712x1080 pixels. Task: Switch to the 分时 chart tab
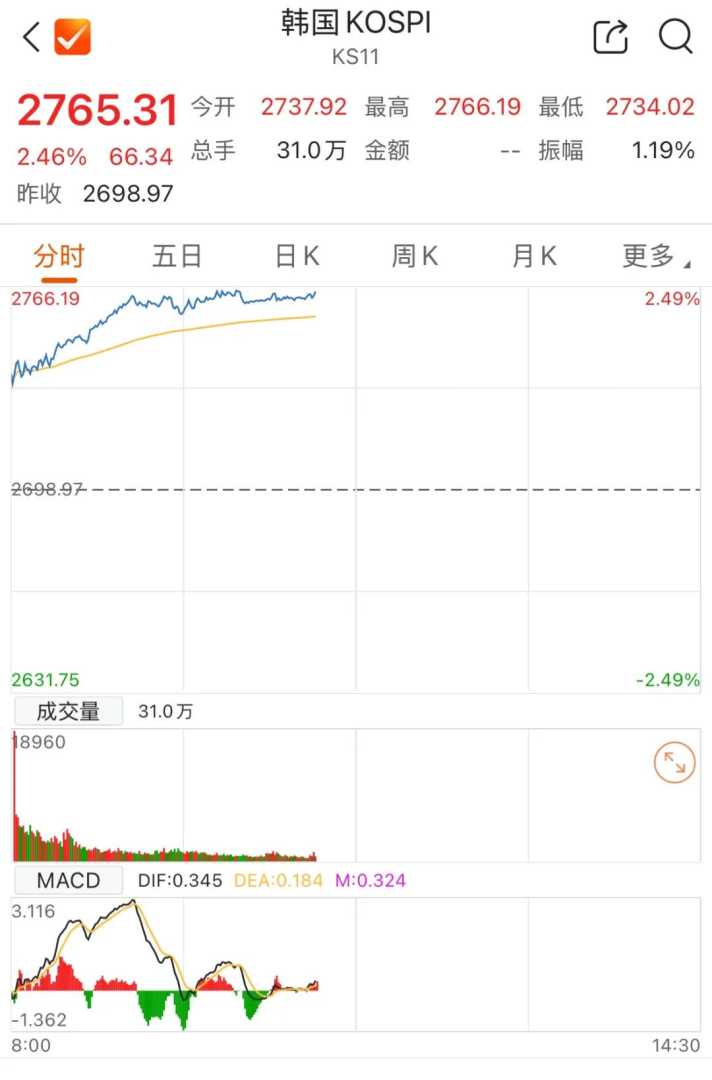coord(59,256)
